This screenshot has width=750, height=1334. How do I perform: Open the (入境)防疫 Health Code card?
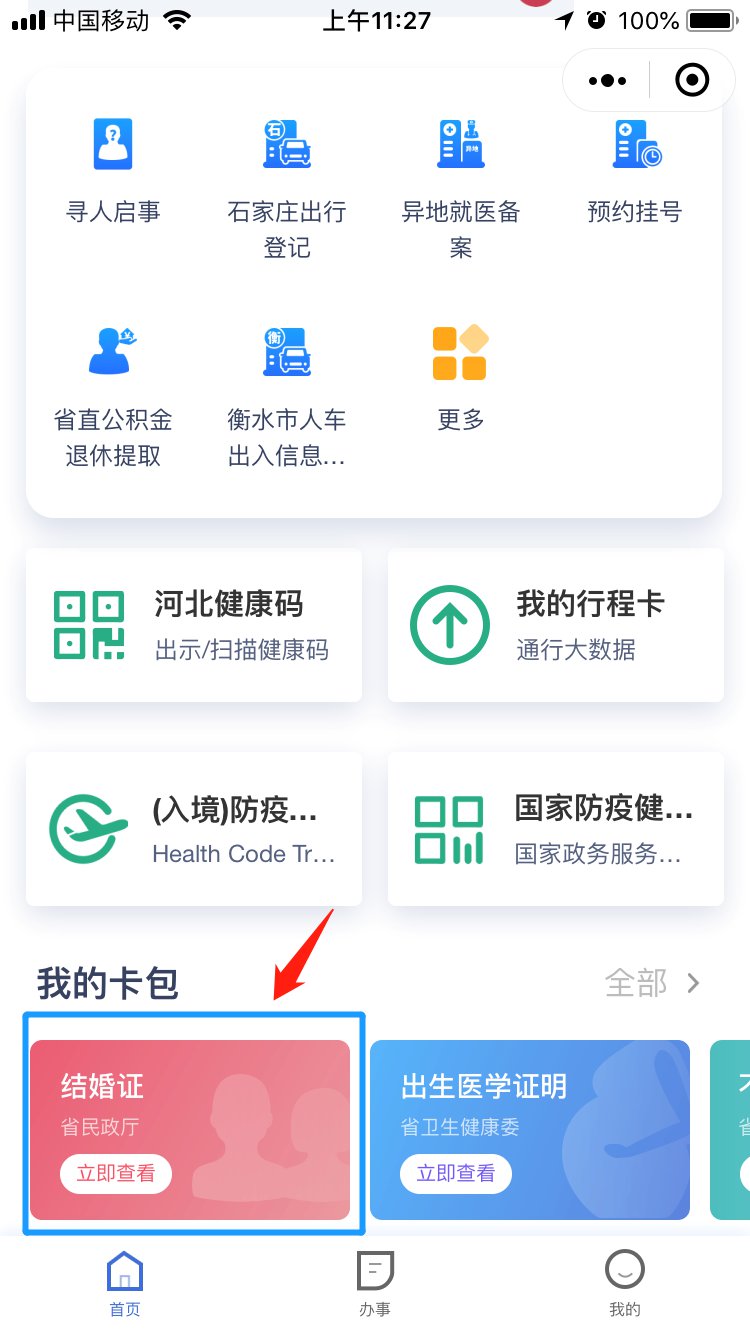[194, 829]
